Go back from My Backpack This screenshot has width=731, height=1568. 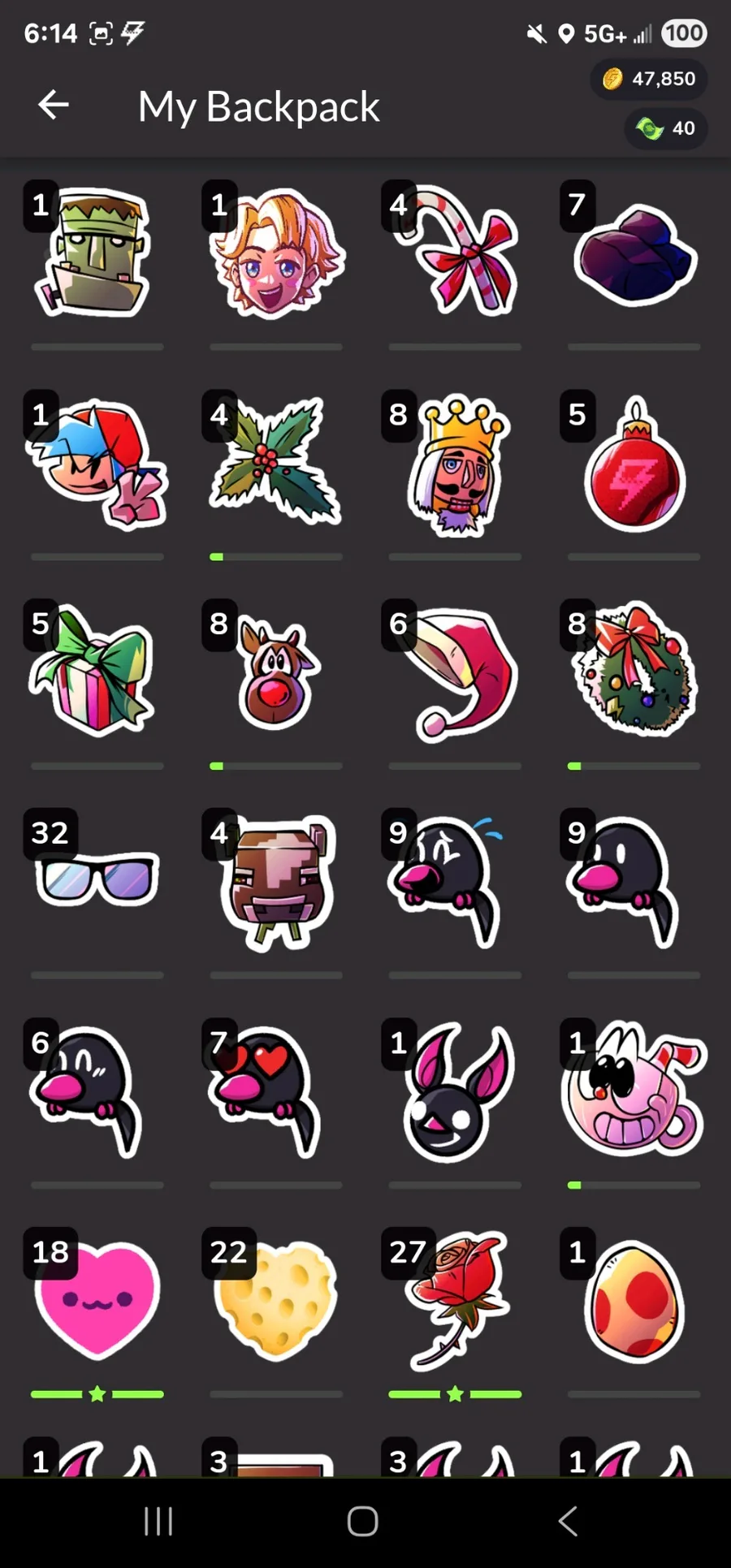[54, 105]
